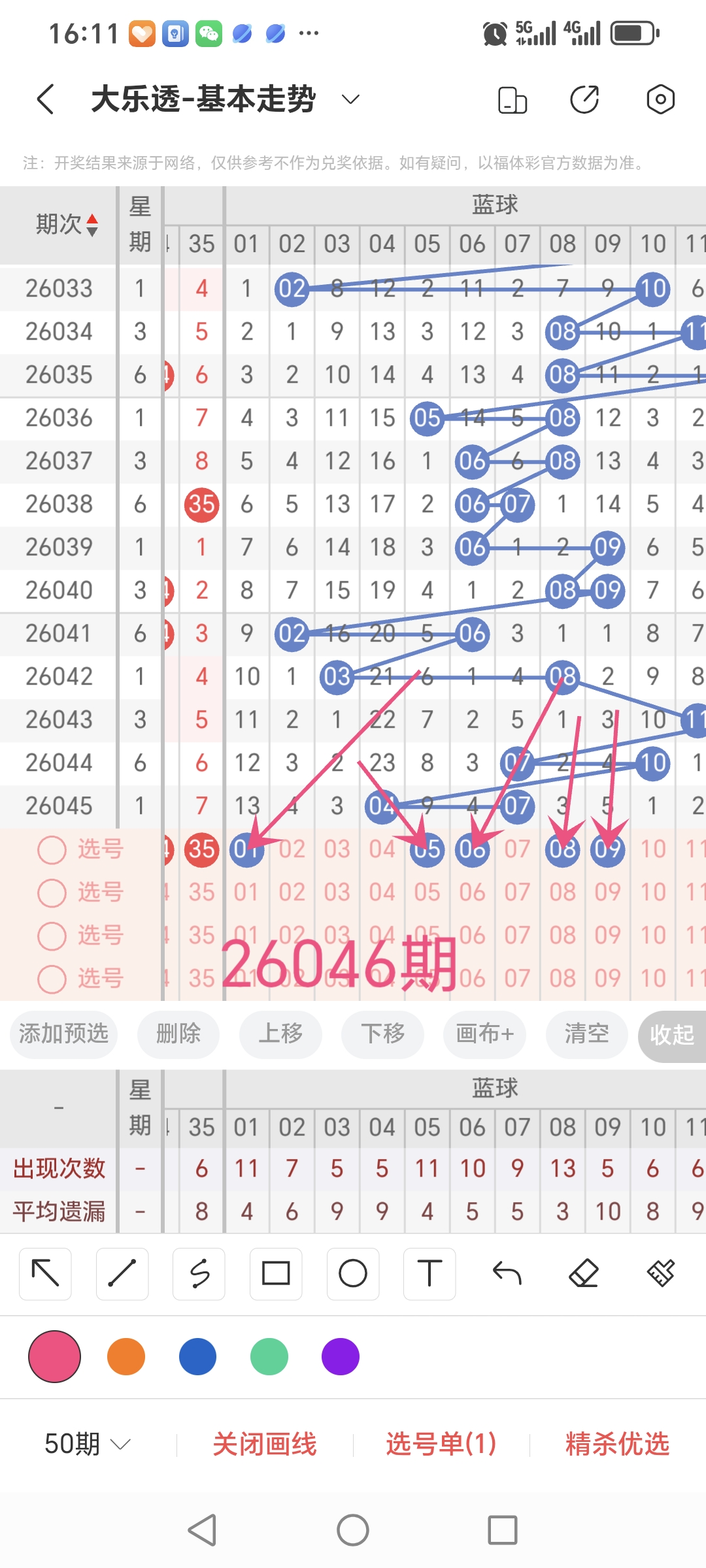Expand the 大乐透-基本走势 chart dropdown
This screenshot has height=1568, width=706.
(350, 99)
